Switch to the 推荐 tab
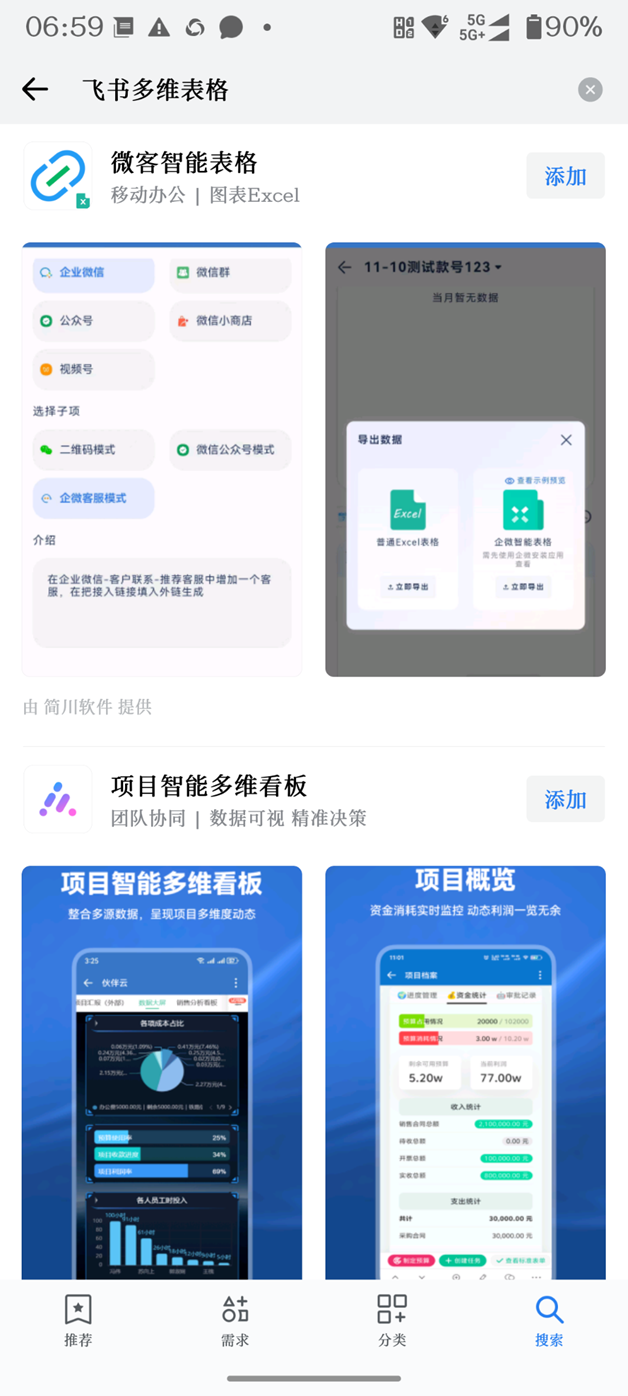The image size is (628, 1396). 78,1320
